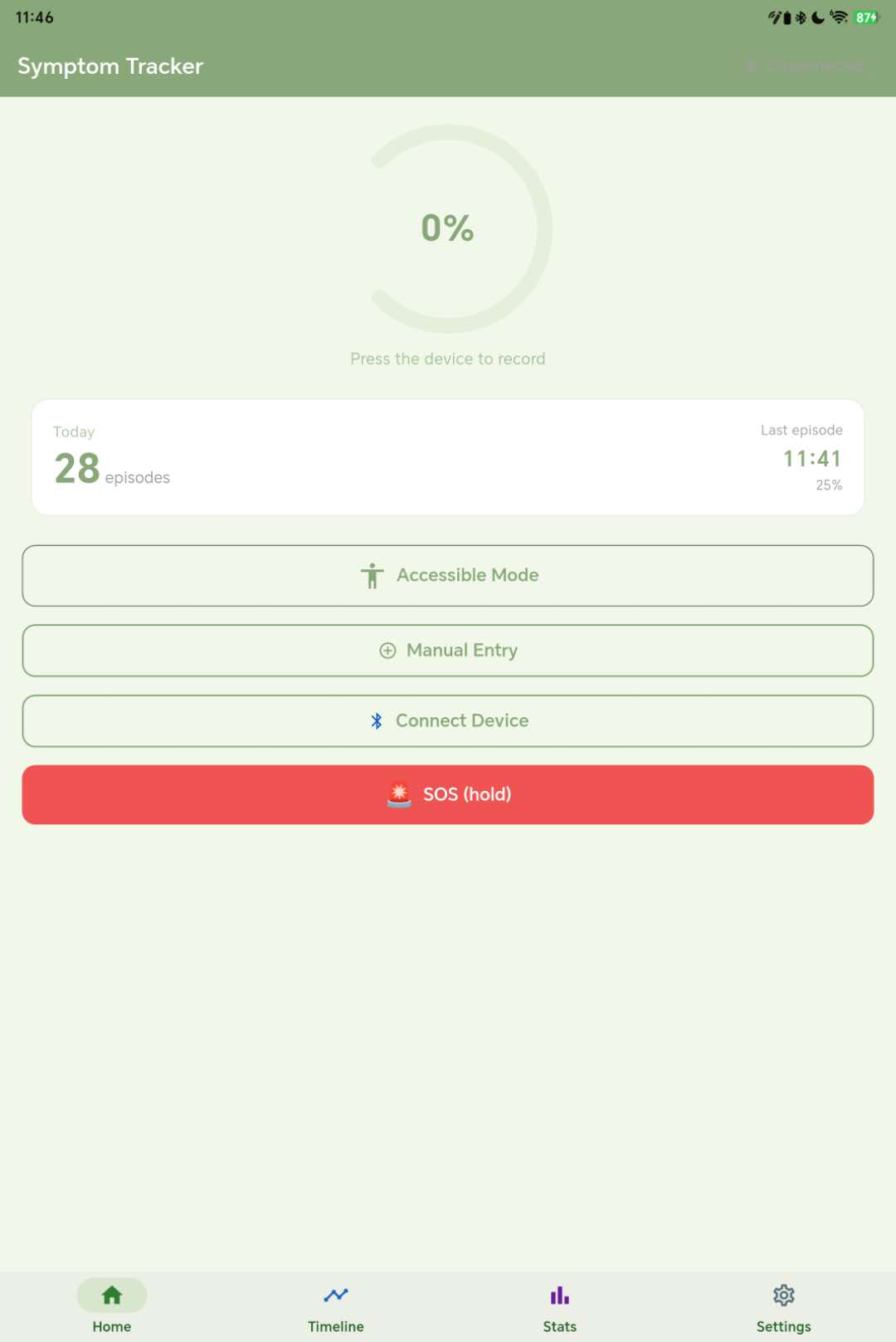This screenshot has height=1342, width=896.
Task: Open today's episodes summary card
Action: pyautogui.click(x=448, y=457)
